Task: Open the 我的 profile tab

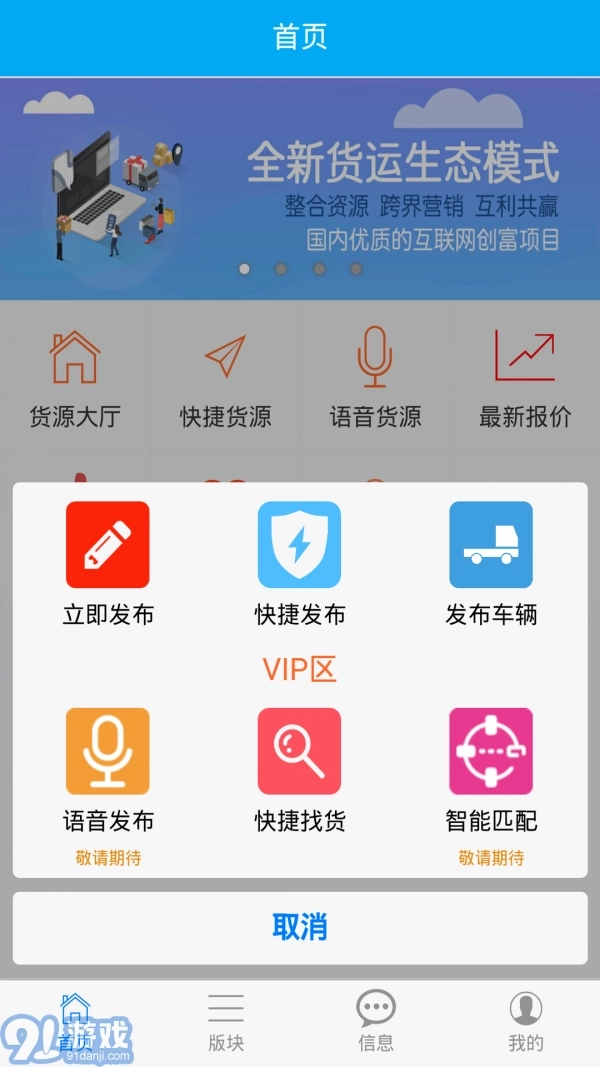Action: click(x=526, y=1022)
